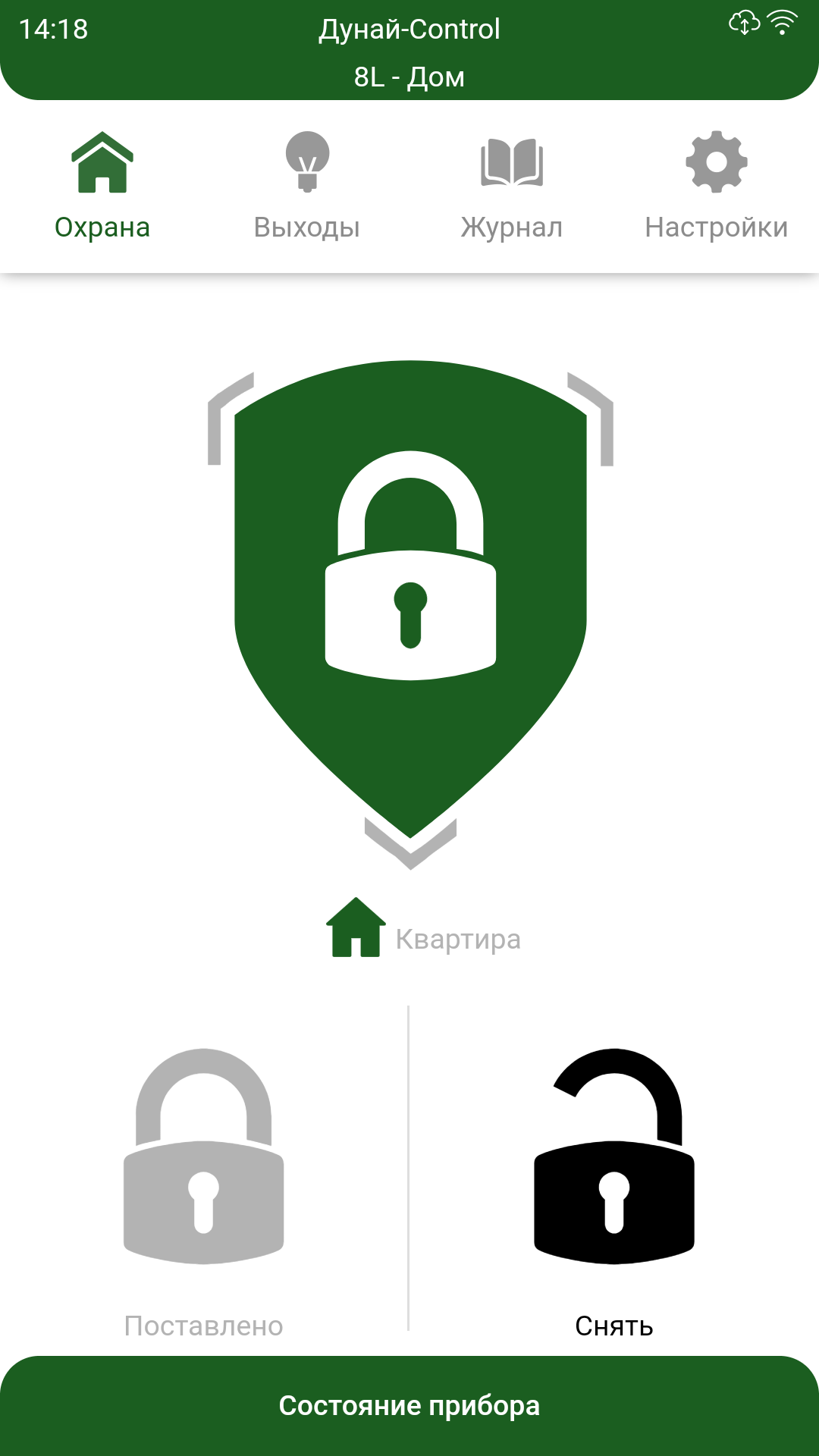Screen dimensions: 819x1456
Task: Tap the green shield lock status
Action: [x=410, y=599]
